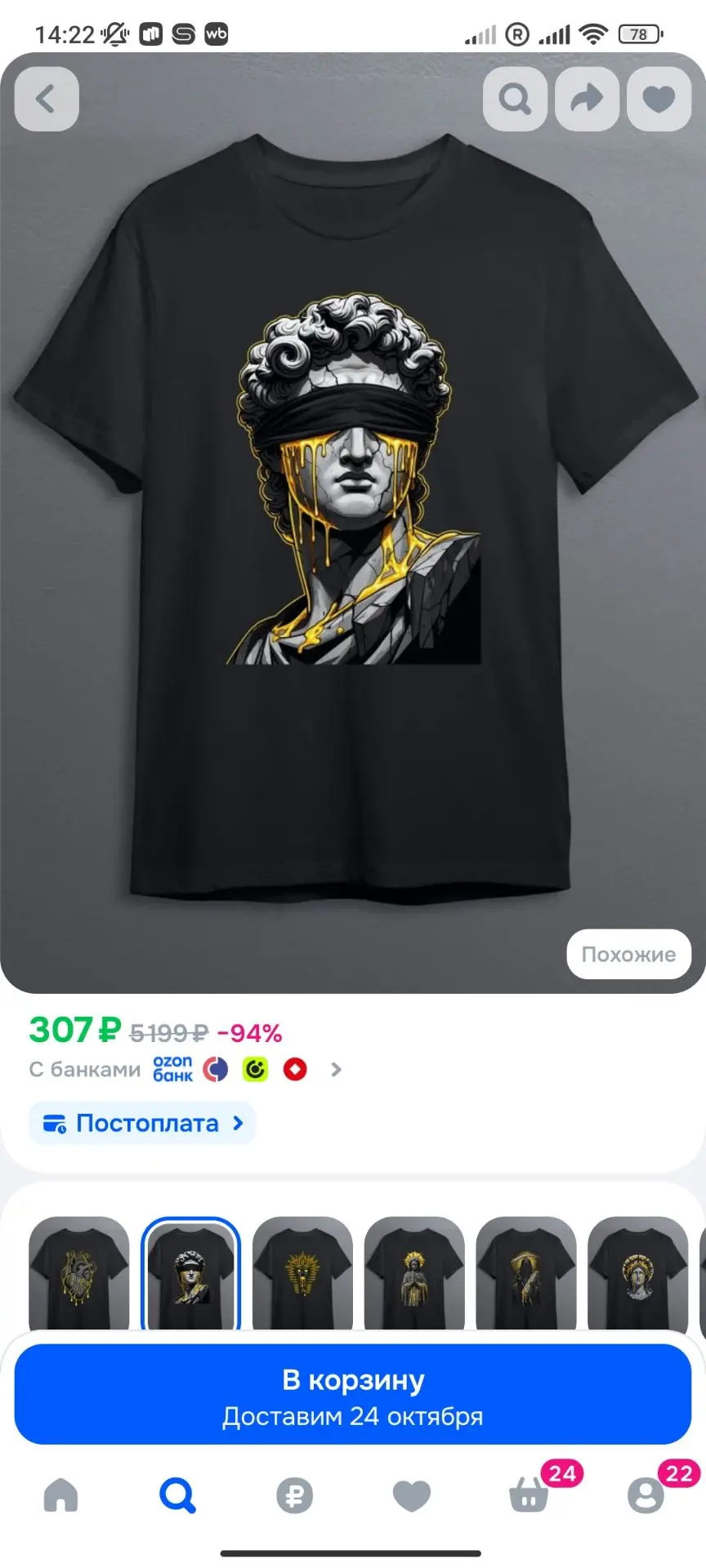Select the praying figure with halo variant
This screenshot has height=1568, width=706.
[x=414, y=1276]
